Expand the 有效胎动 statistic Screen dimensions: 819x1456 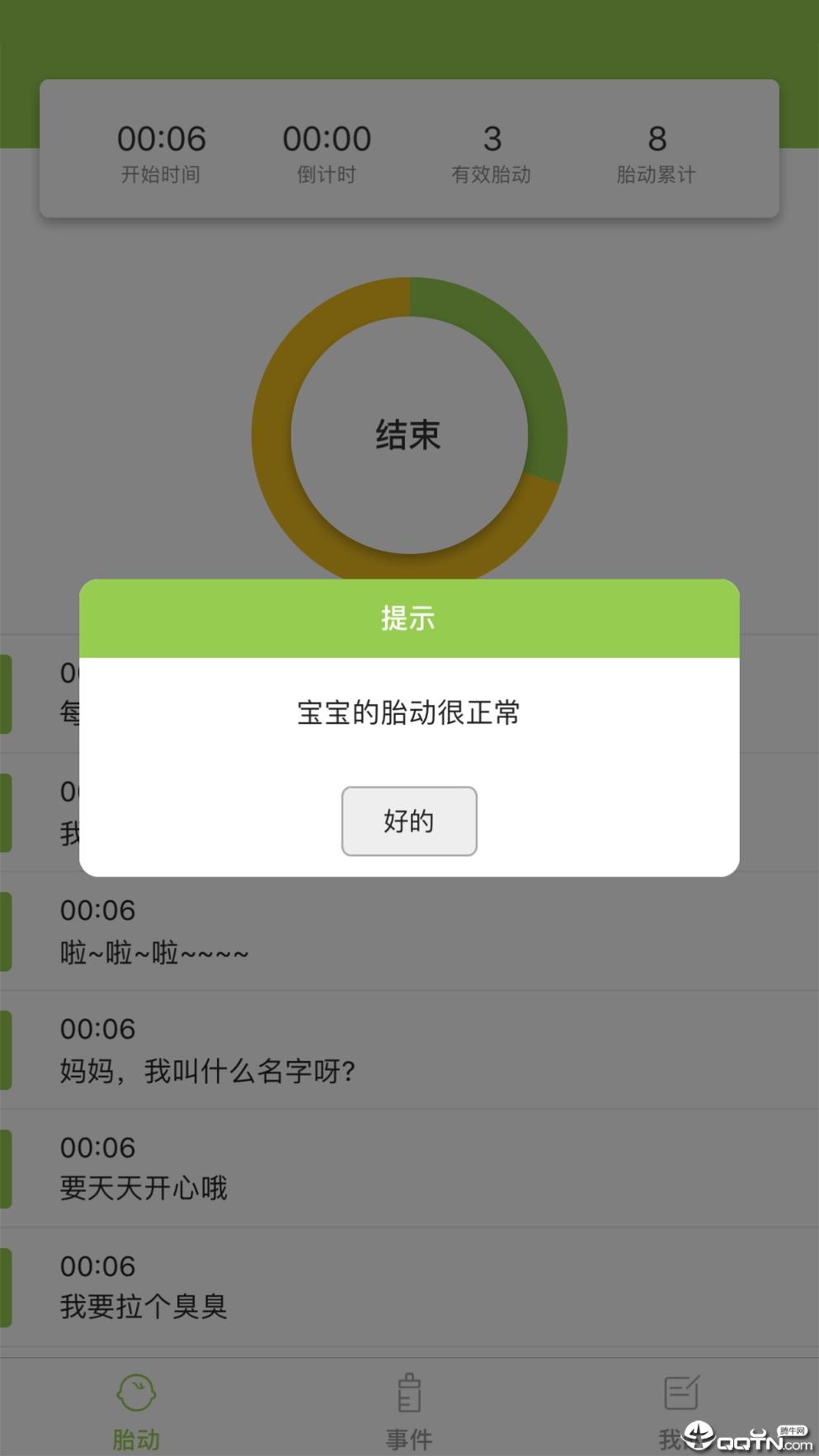pyautogui.click(x=492, y=153)
